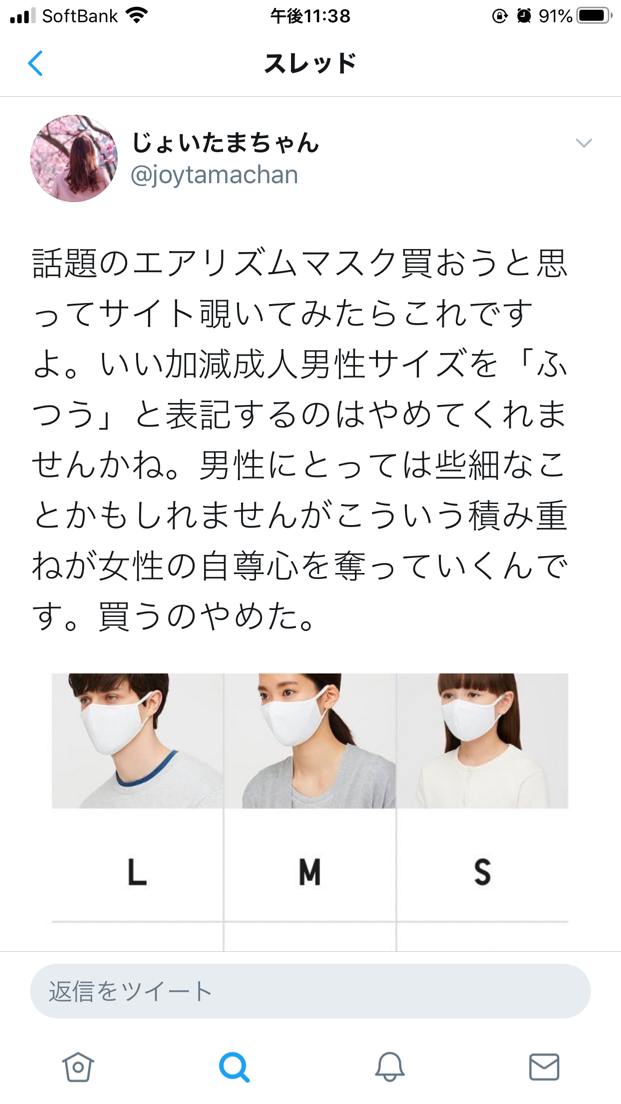This screenshot has height=1104, width=621.
Task: View the attached mask size image
Action: pyautogui.click(x=310, y=811)
